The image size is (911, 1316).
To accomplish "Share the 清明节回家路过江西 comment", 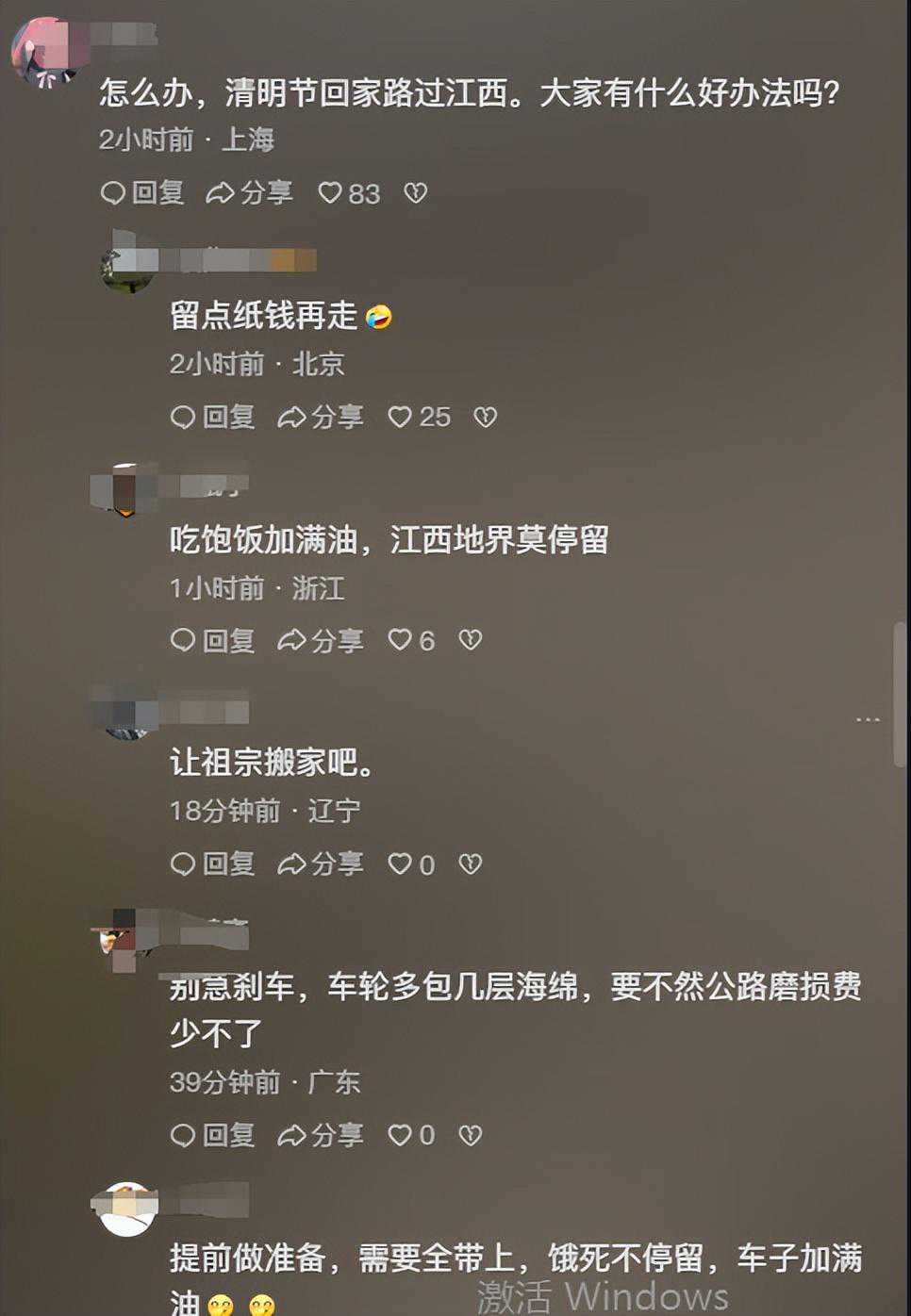I will tap(250, 193).
